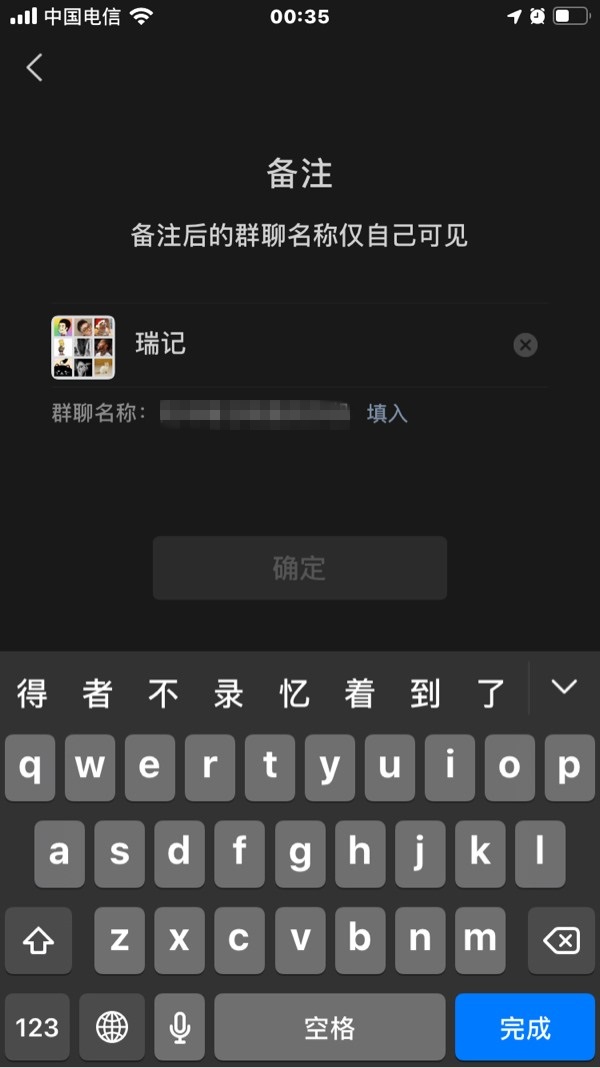The image size is (600, 1068).
Task: Go back using the top-left arrow
Action: click(x=35, y=67)
